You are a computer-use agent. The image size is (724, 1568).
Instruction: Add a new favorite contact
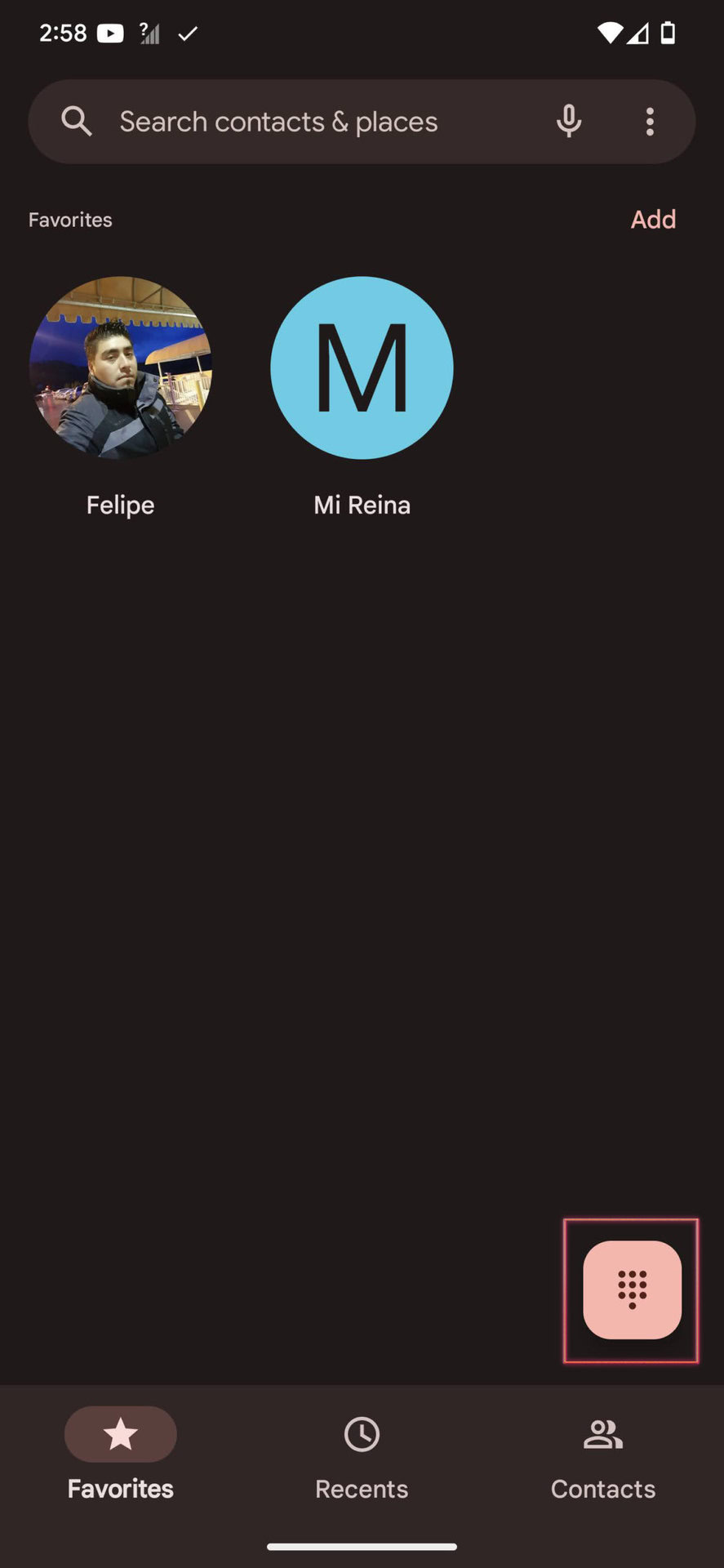point(653,219)
